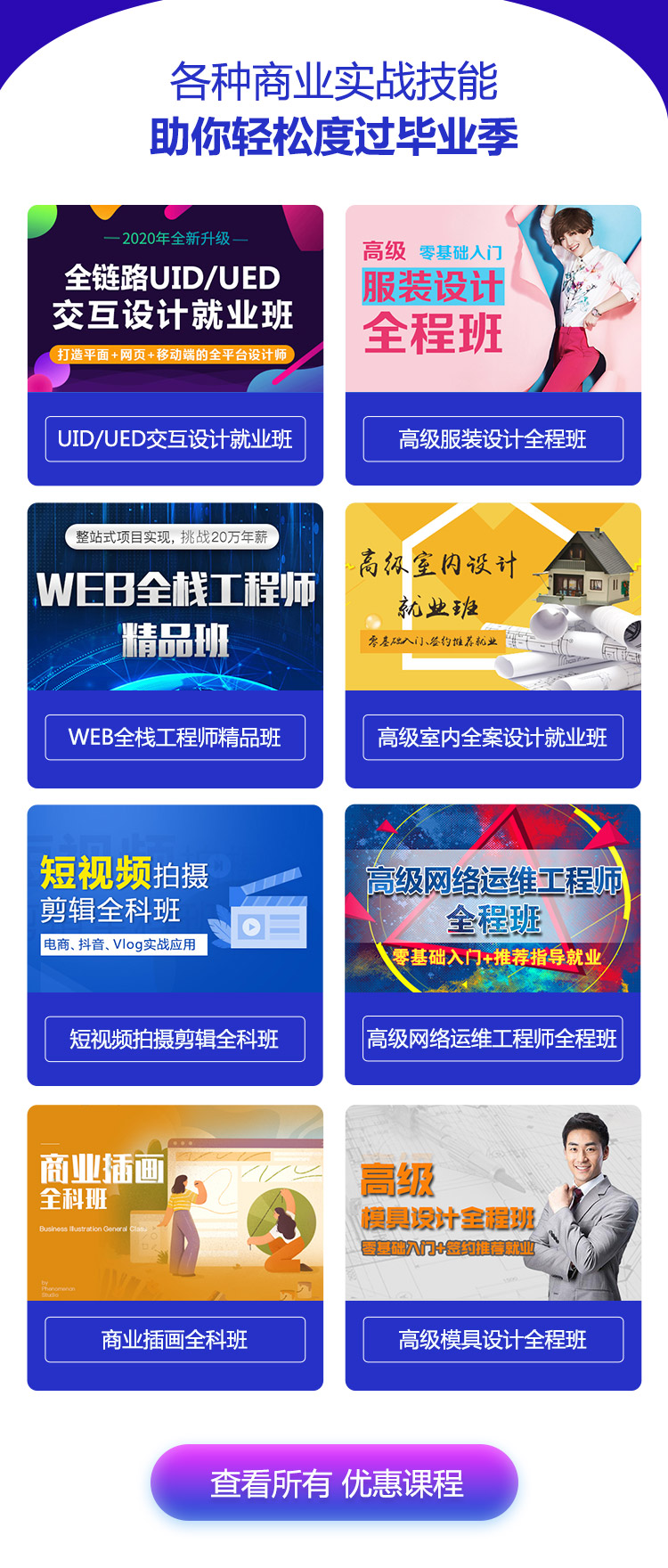Open the UID/UED交互设计就业班 course button
The image size is (668, 1568).
point(175,439)
